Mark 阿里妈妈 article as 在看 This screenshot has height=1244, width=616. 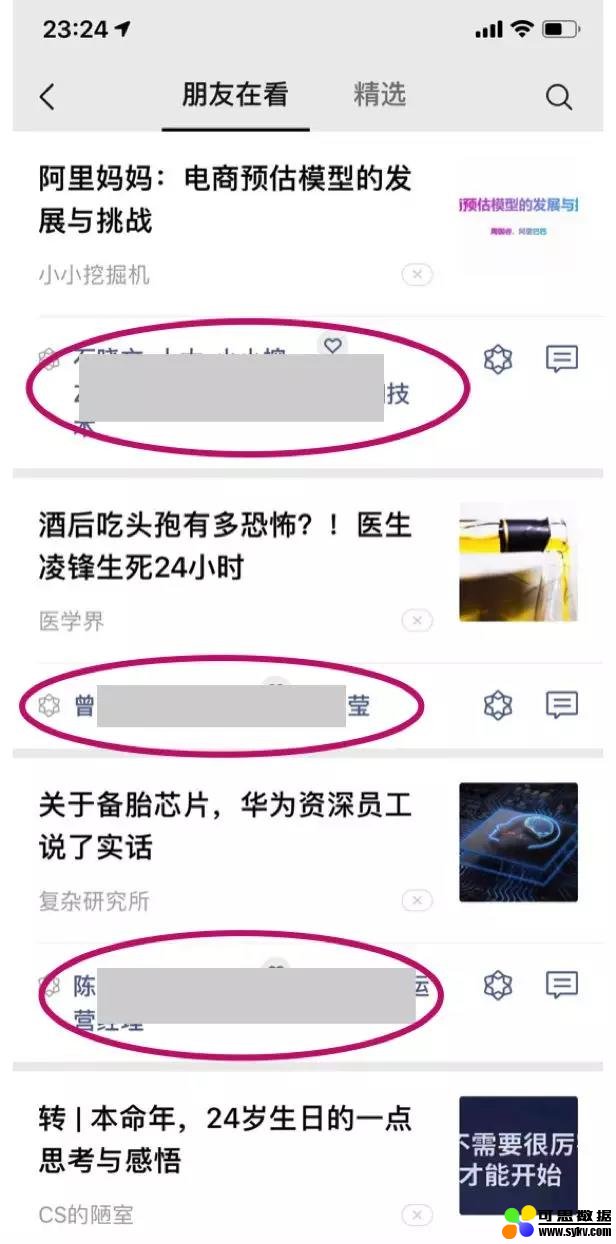pyautogui.click(x=498, y=360)
